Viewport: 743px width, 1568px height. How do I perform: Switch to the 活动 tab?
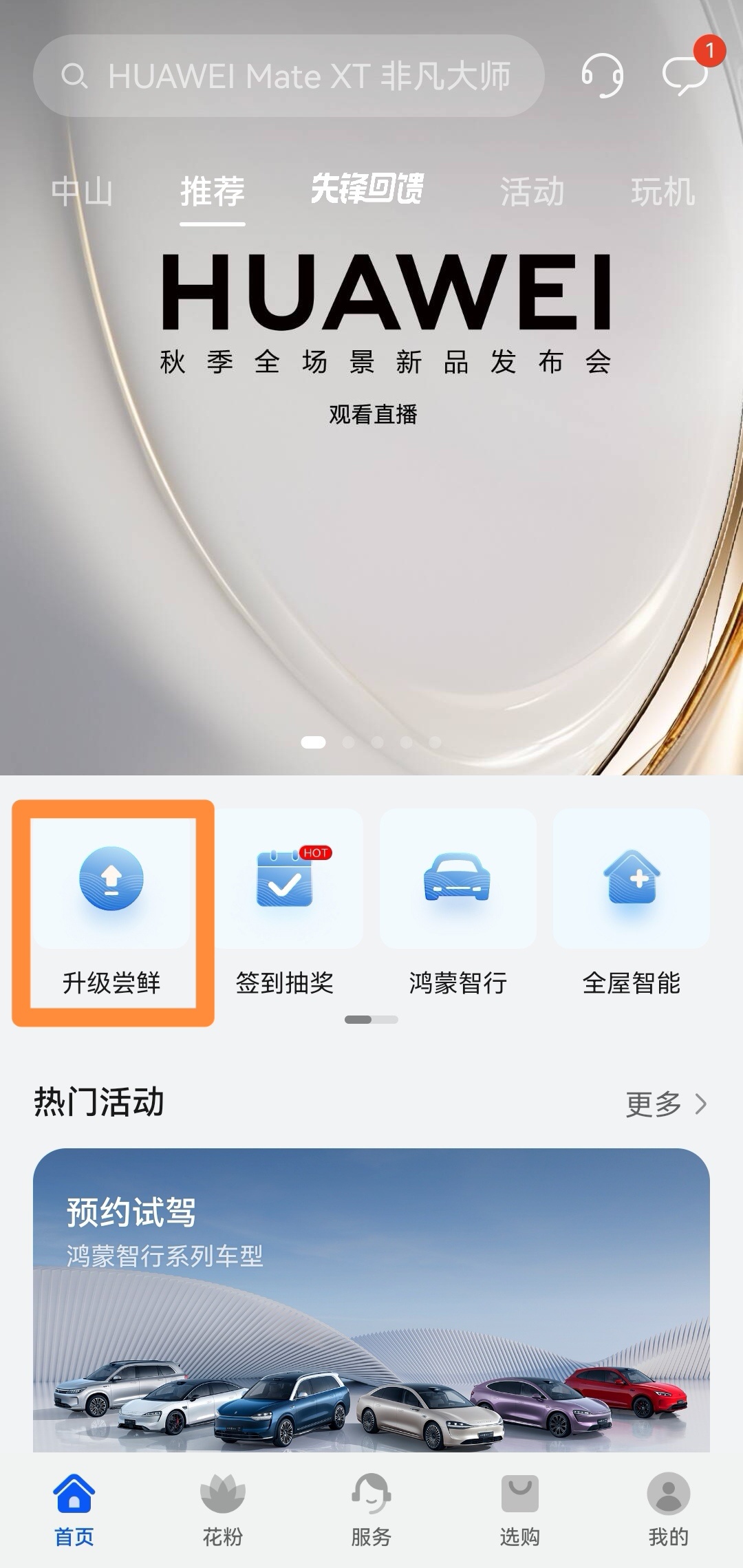click(532, 191)
